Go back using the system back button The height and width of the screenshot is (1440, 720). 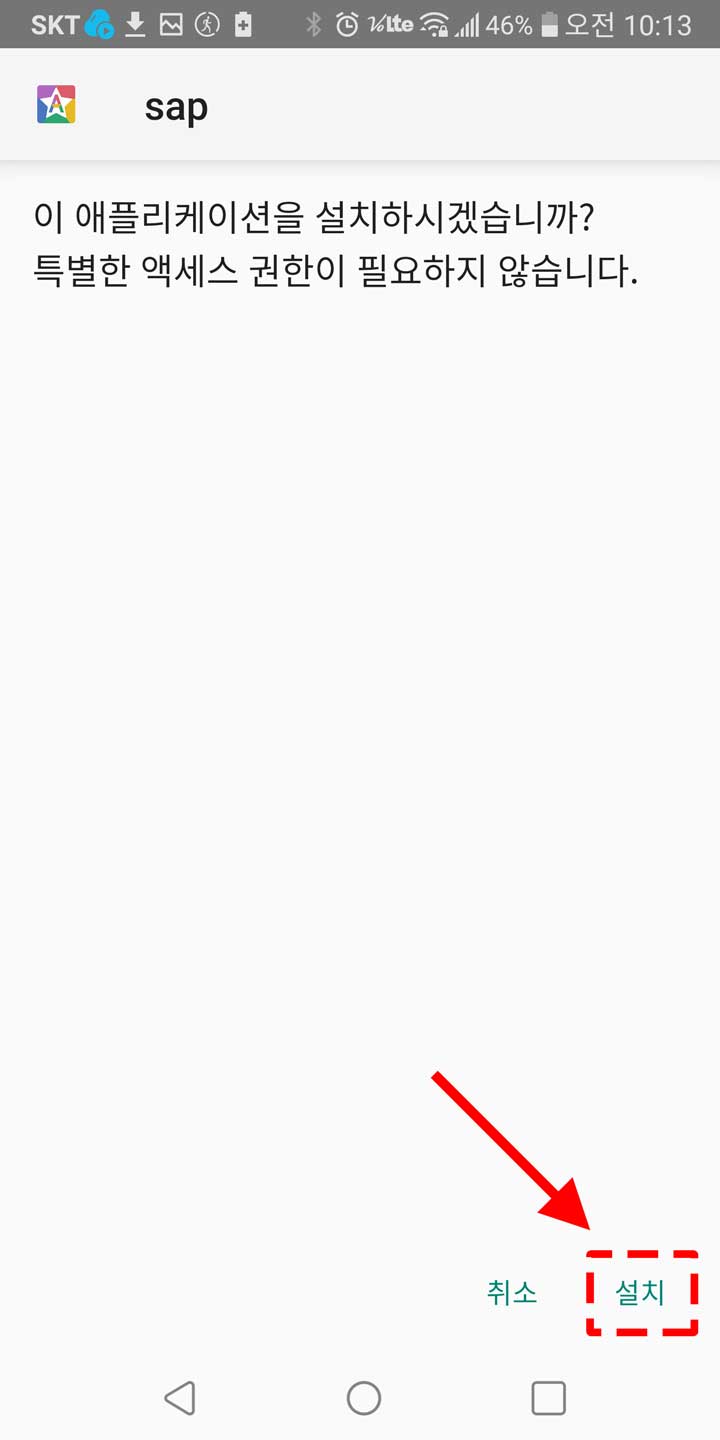(180, 1398)
